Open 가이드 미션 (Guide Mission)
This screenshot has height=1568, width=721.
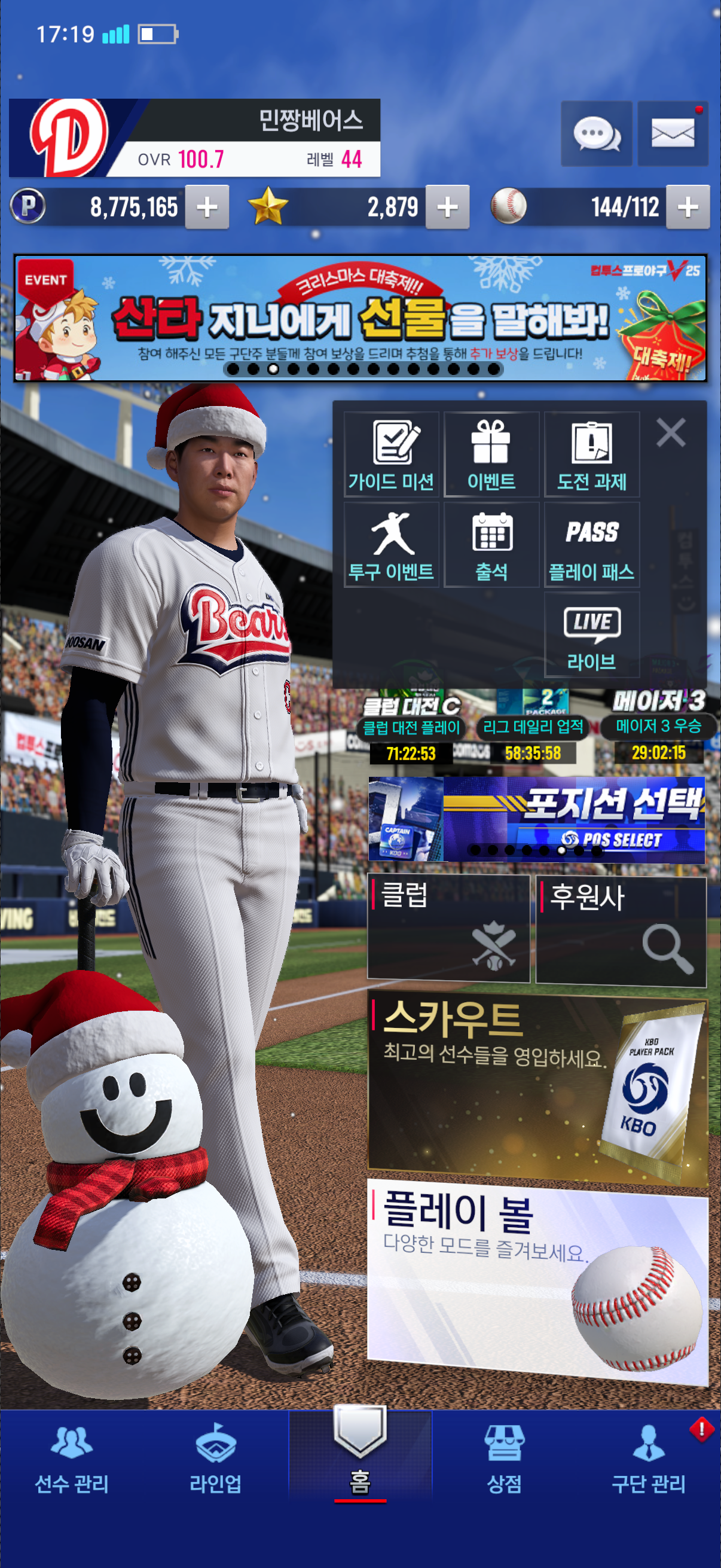[x=391, y=454]
